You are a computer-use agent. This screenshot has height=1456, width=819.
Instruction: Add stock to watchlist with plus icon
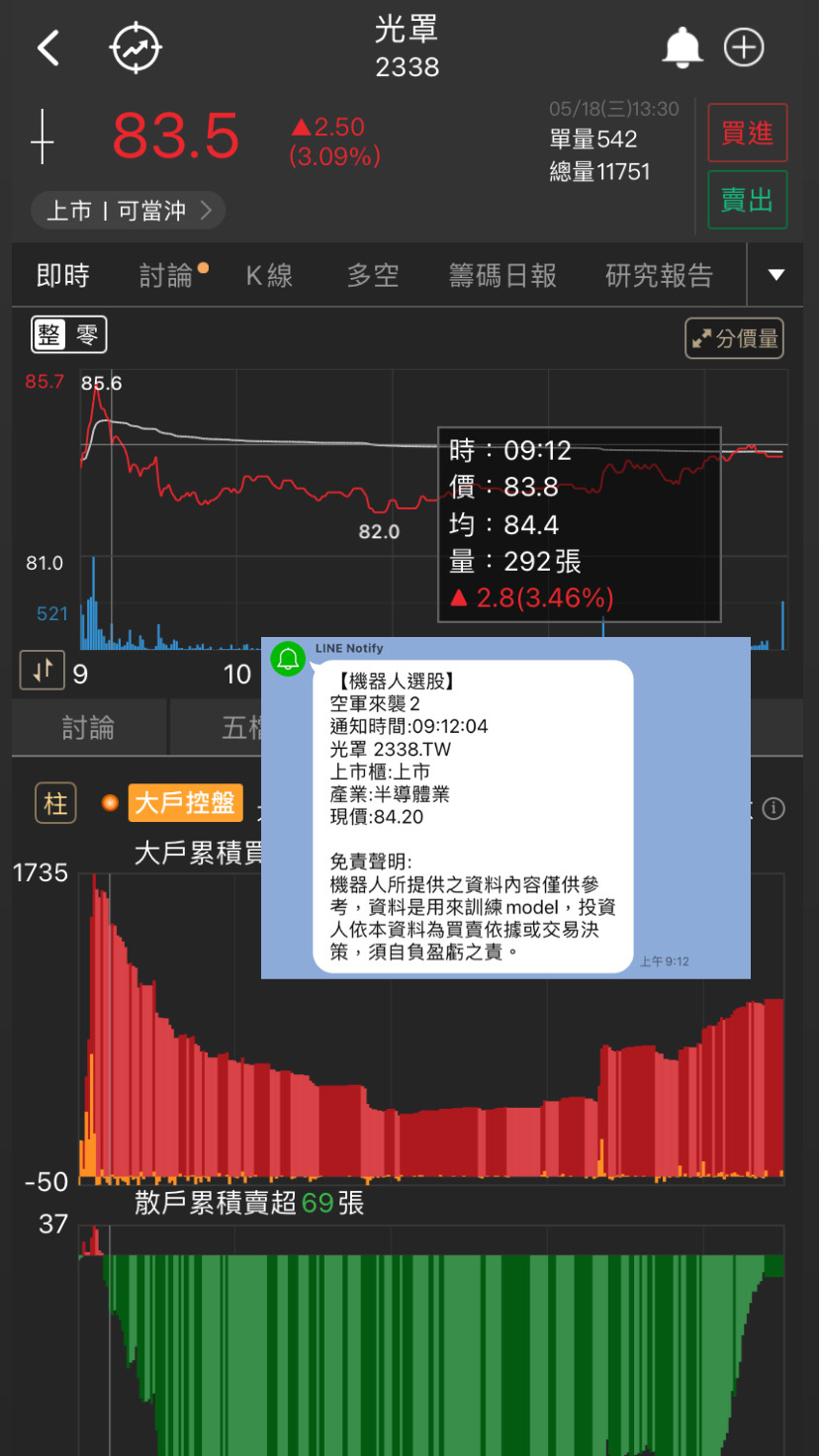(744, 47)
